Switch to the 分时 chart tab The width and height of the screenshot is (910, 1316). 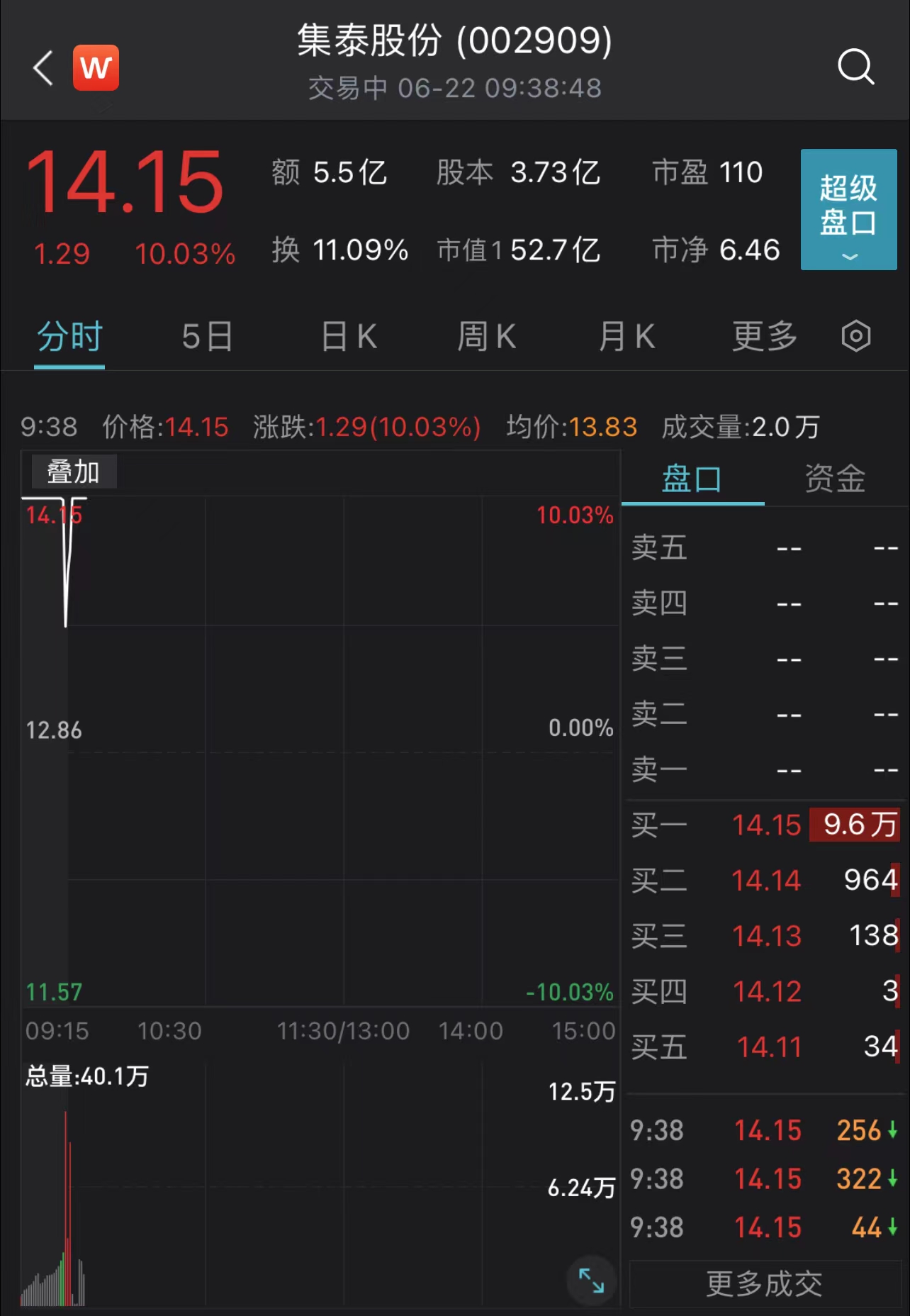[x=69, y=337]
